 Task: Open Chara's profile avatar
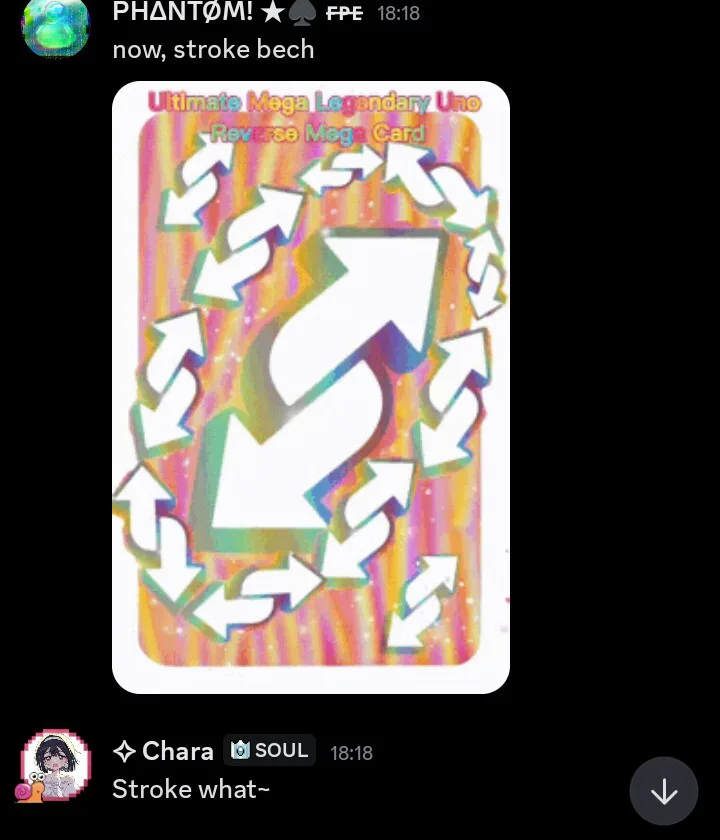55,765
